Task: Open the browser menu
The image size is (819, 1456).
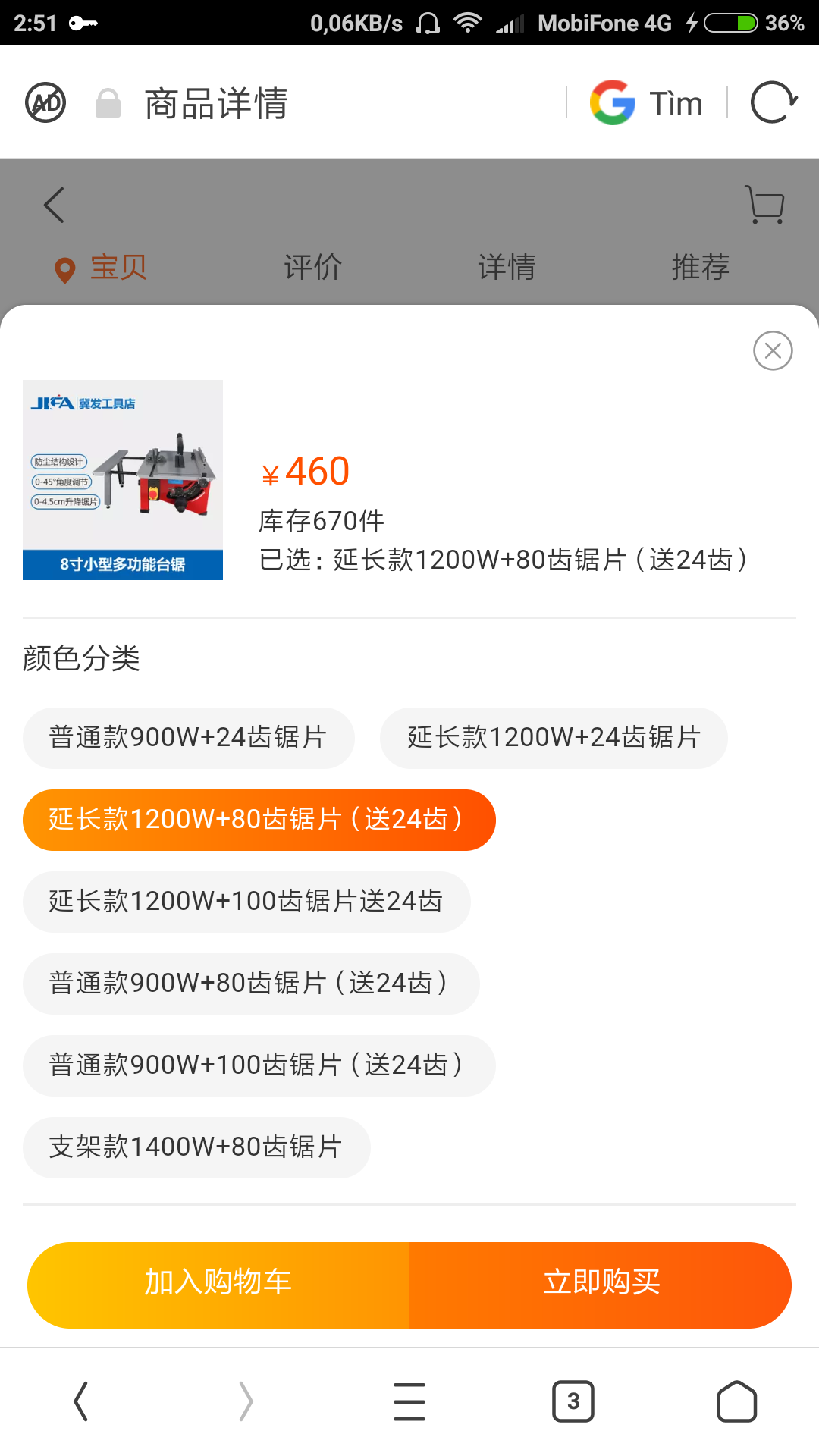Action: click(409, 1401)
